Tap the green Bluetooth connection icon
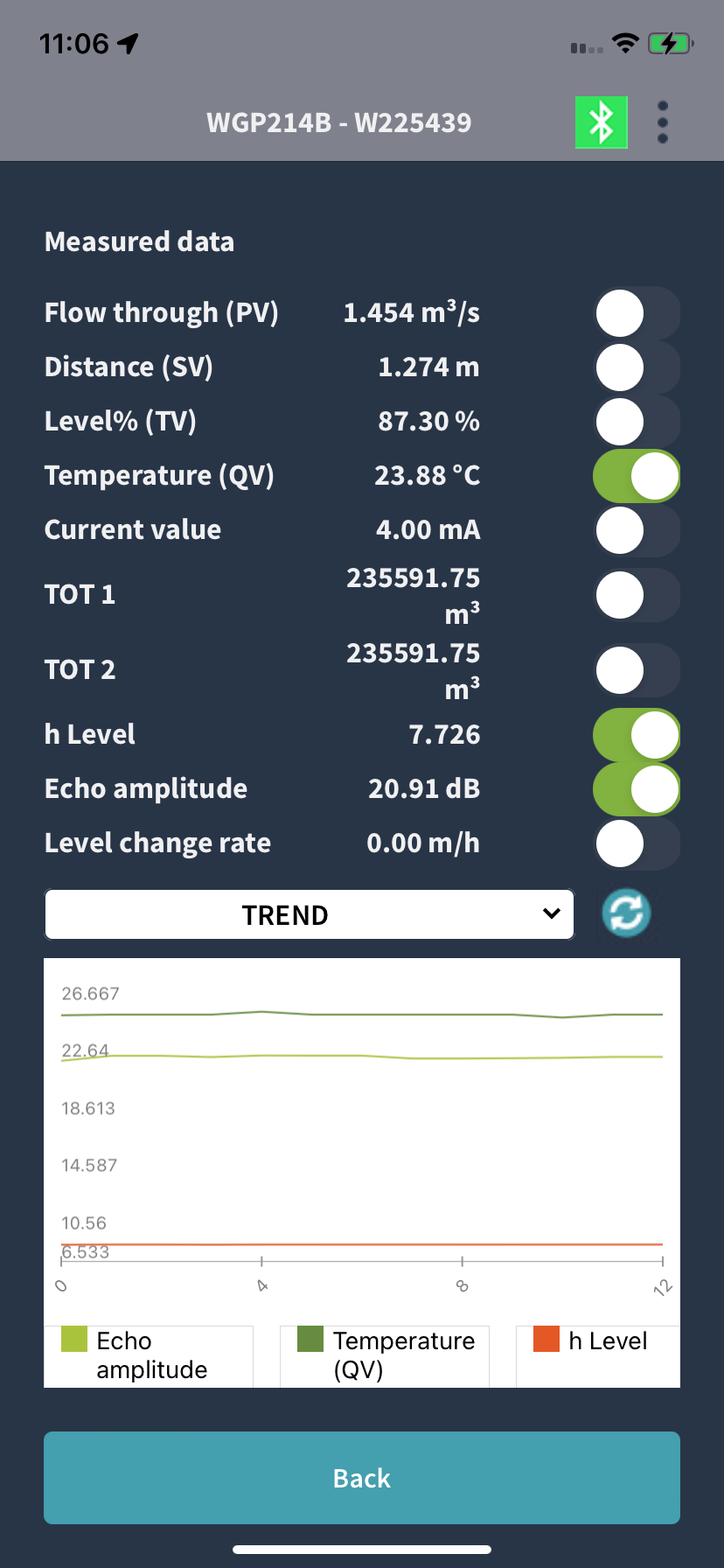The width and height of the screenshot is (724, 1568). pyautogui.click(x=601, y=122)
